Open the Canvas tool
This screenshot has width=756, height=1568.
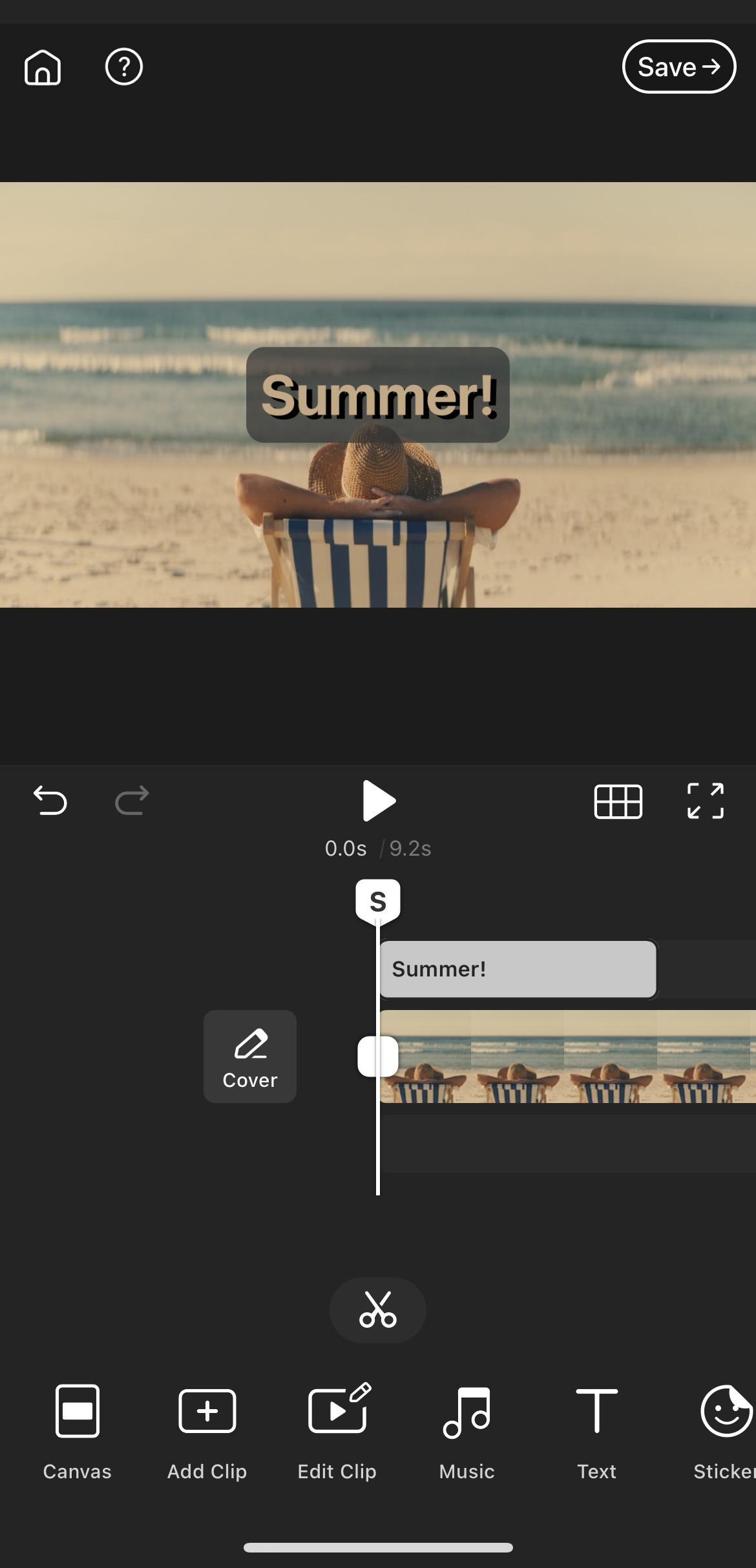tap(77, 1429)
